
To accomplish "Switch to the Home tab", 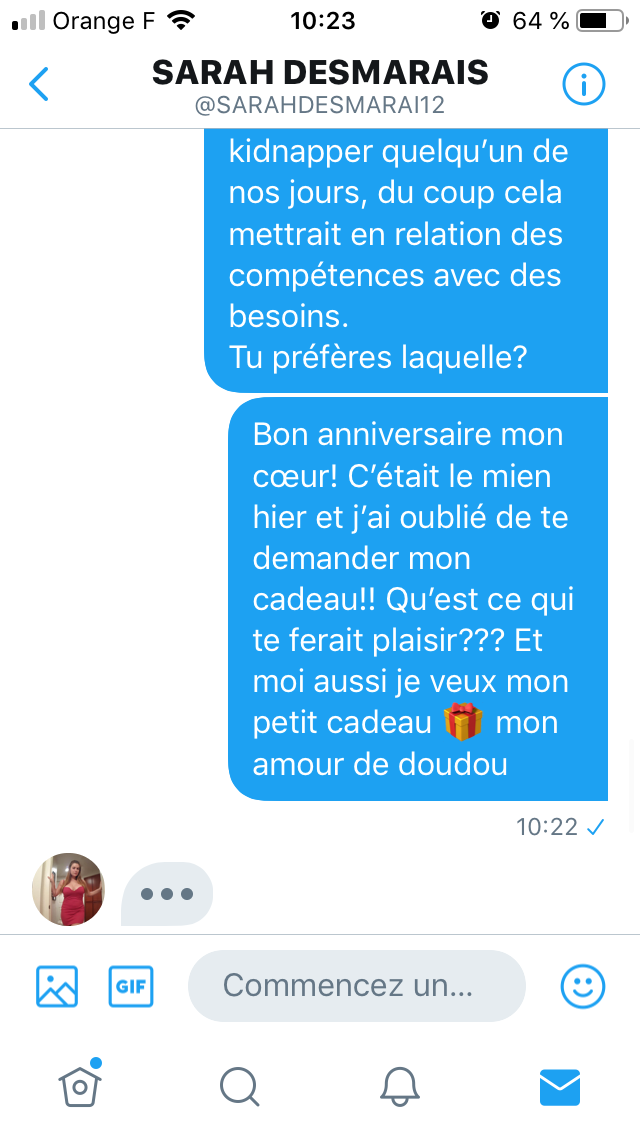I will pyautogui.click(x=80, y=1085).
